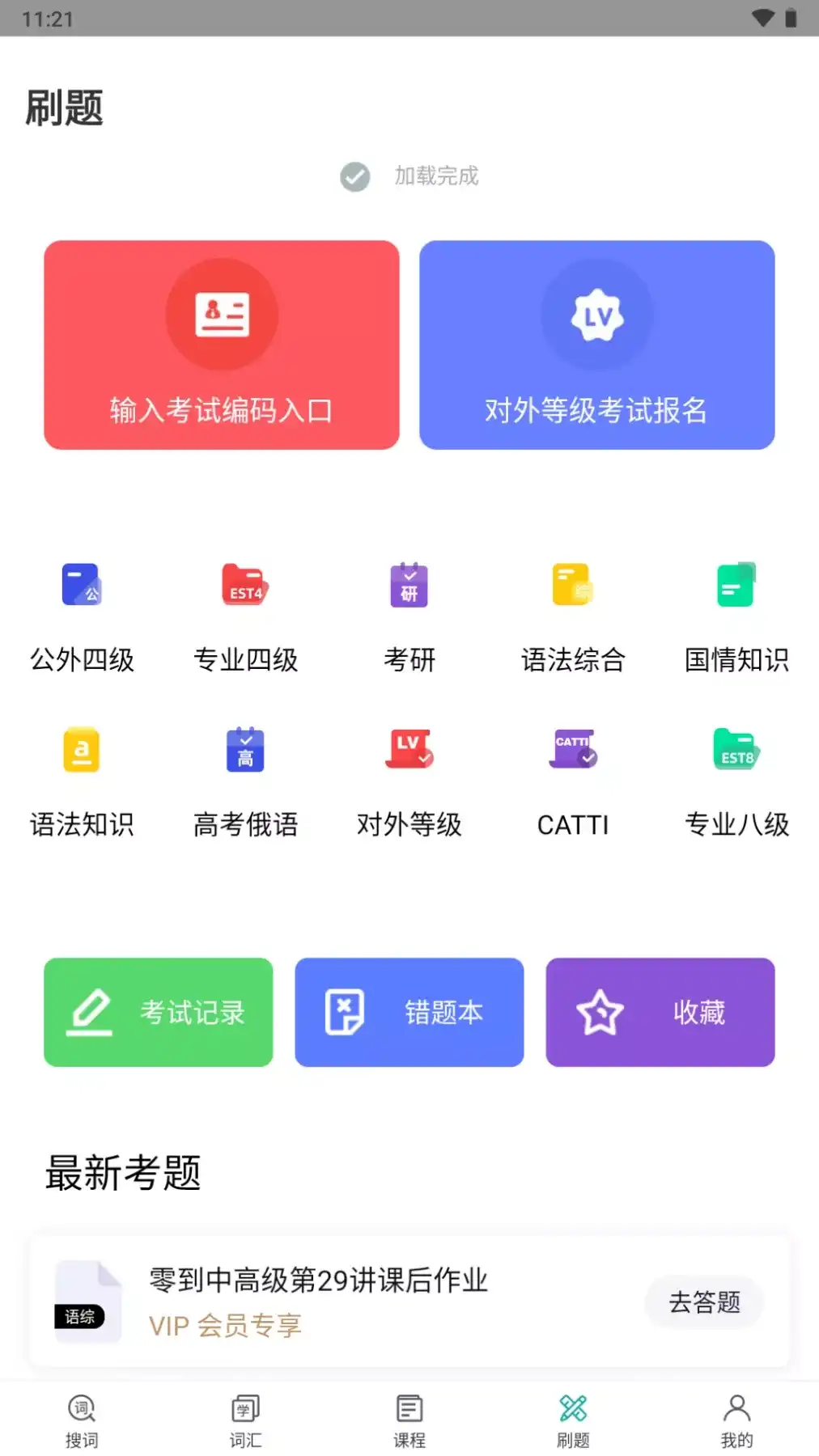Open the 输入考试编码入口 card

tap(222, 345)
